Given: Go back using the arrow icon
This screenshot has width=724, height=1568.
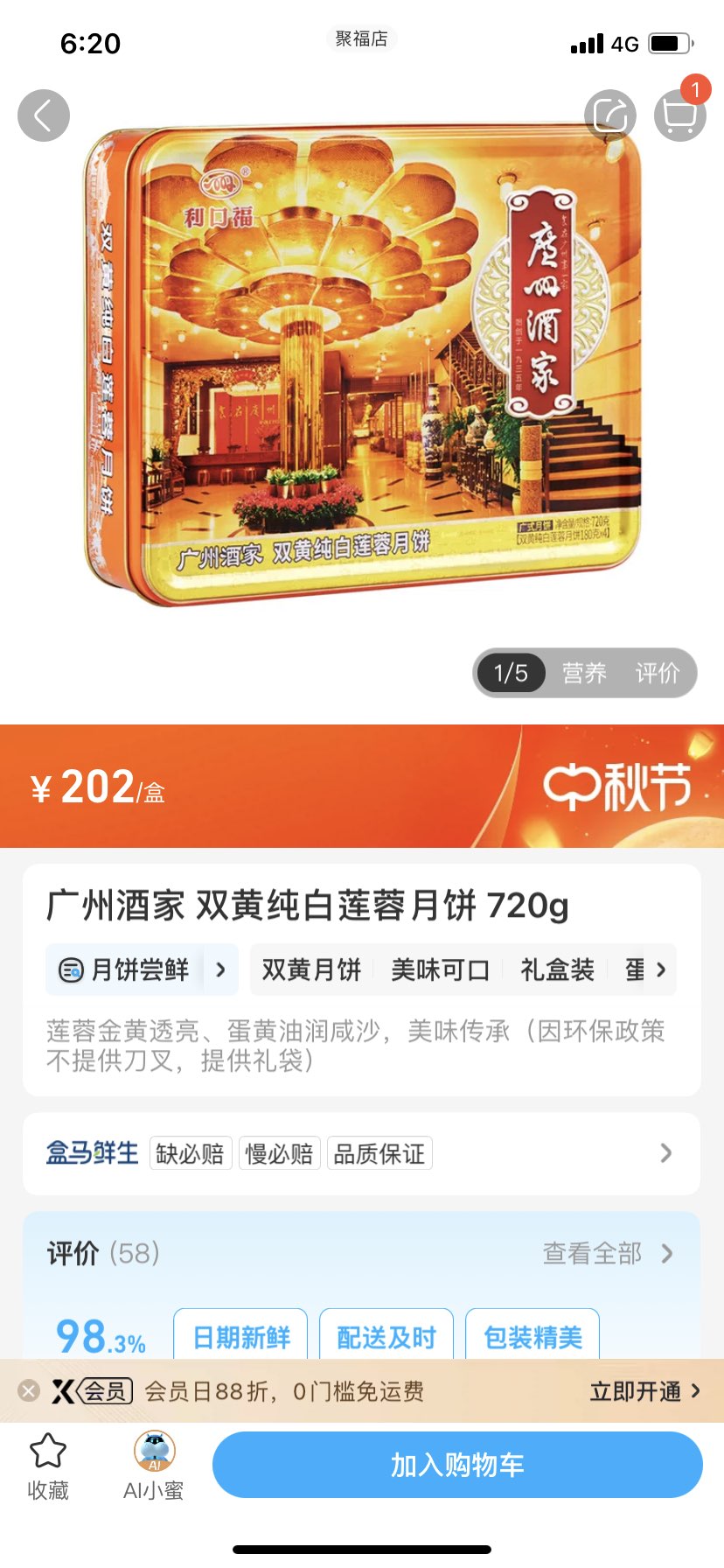Looking at the screenshot, I should click(44, 115).
